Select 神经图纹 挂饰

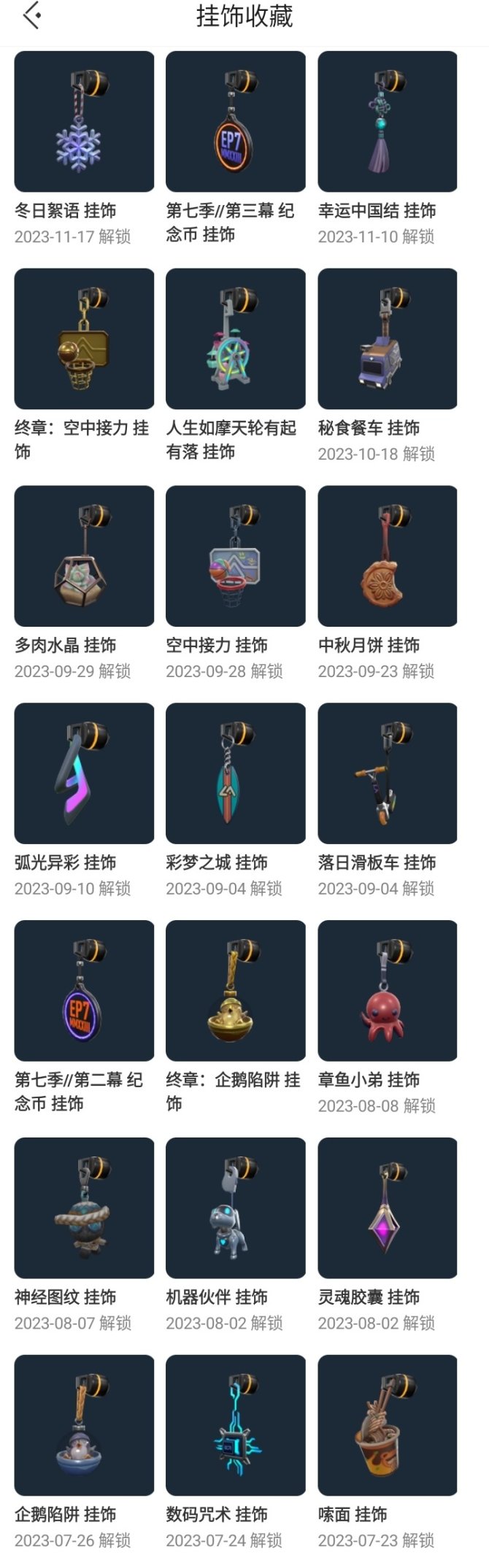pos(84,1208)
